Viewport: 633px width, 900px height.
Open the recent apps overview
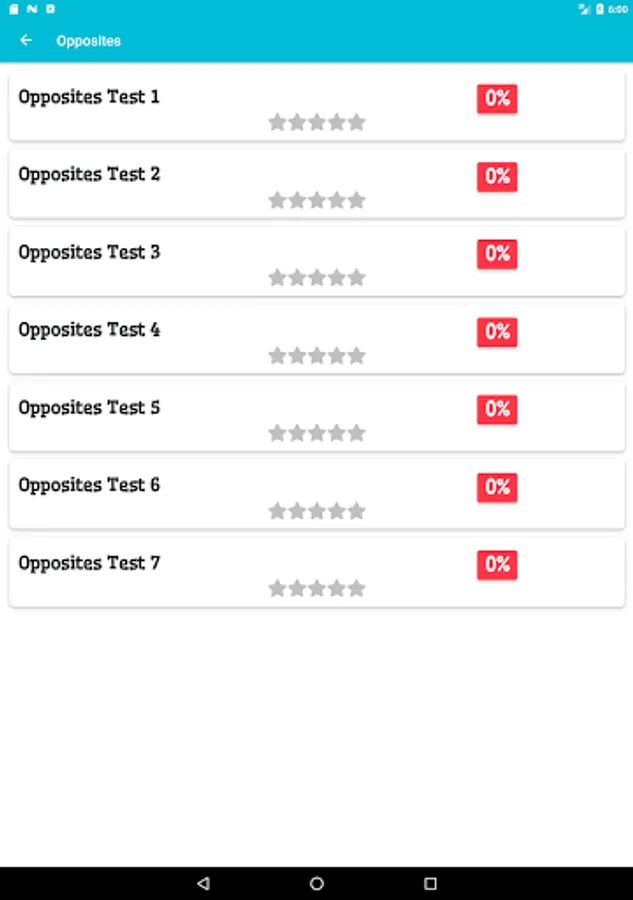pos(430,883)
